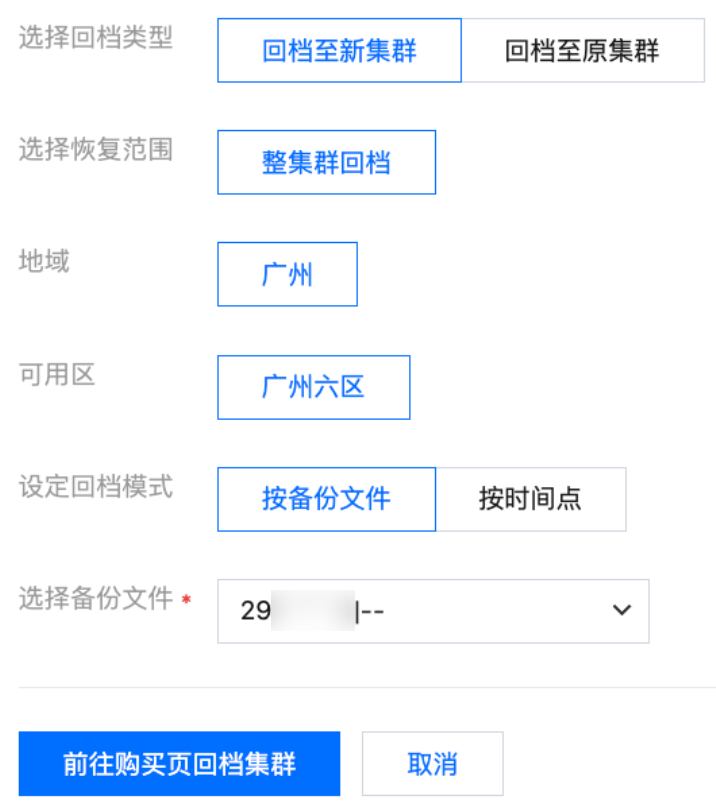Cancel with the 取消 button
The height and width of the screenshot is (809, 716).
432,764
